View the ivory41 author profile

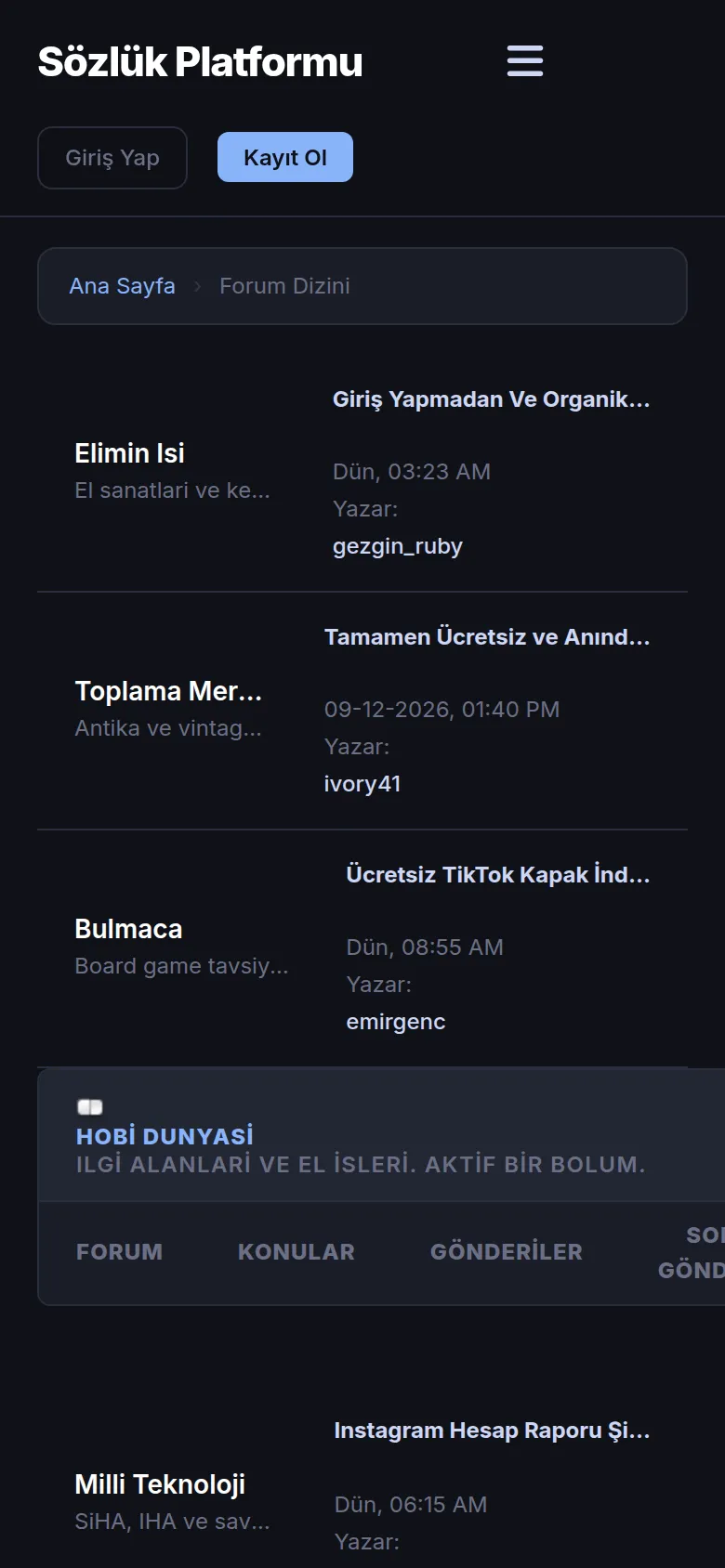tap(362, 784)
